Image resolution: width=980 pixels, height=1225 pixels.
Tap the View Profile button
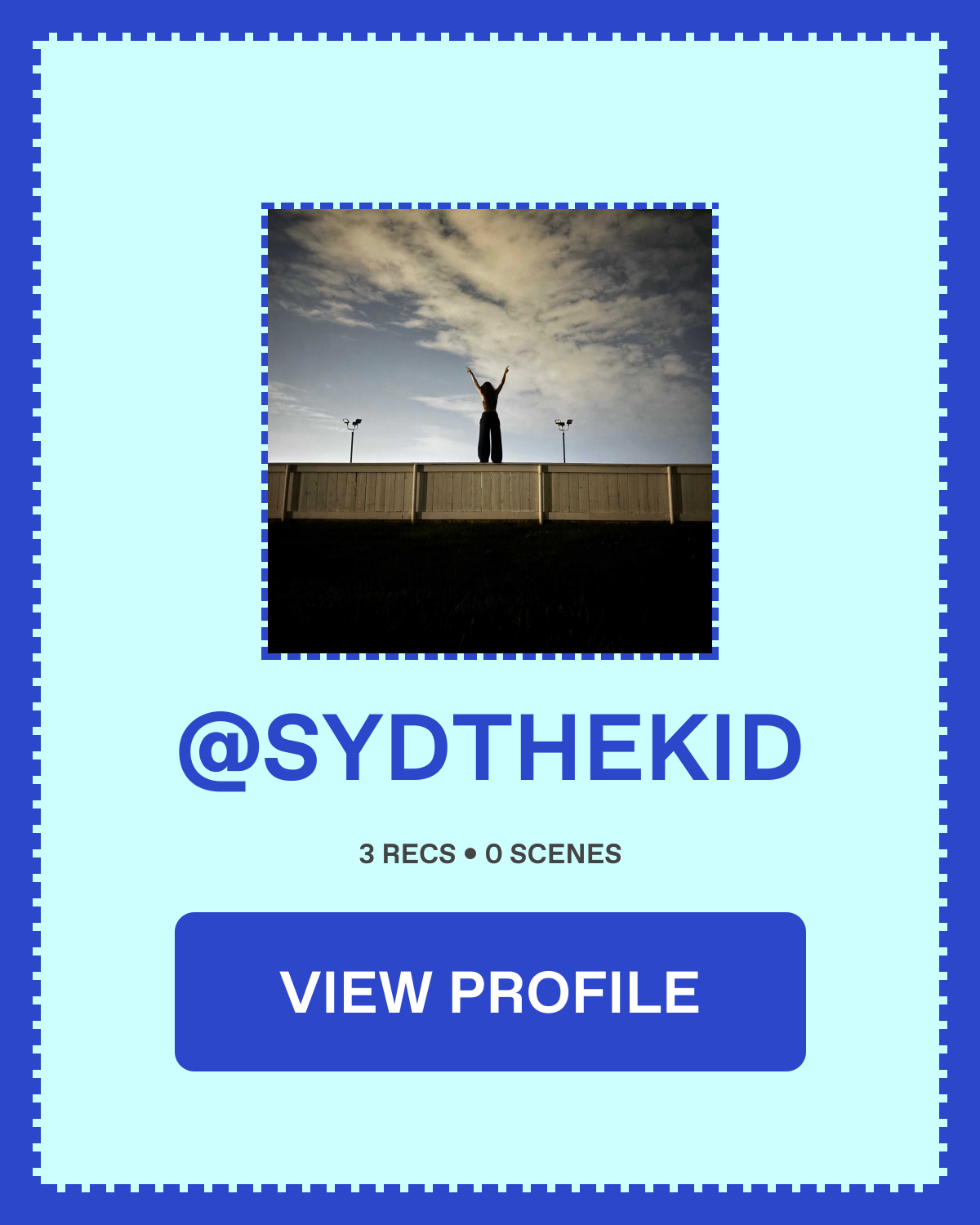click(490, 991)
